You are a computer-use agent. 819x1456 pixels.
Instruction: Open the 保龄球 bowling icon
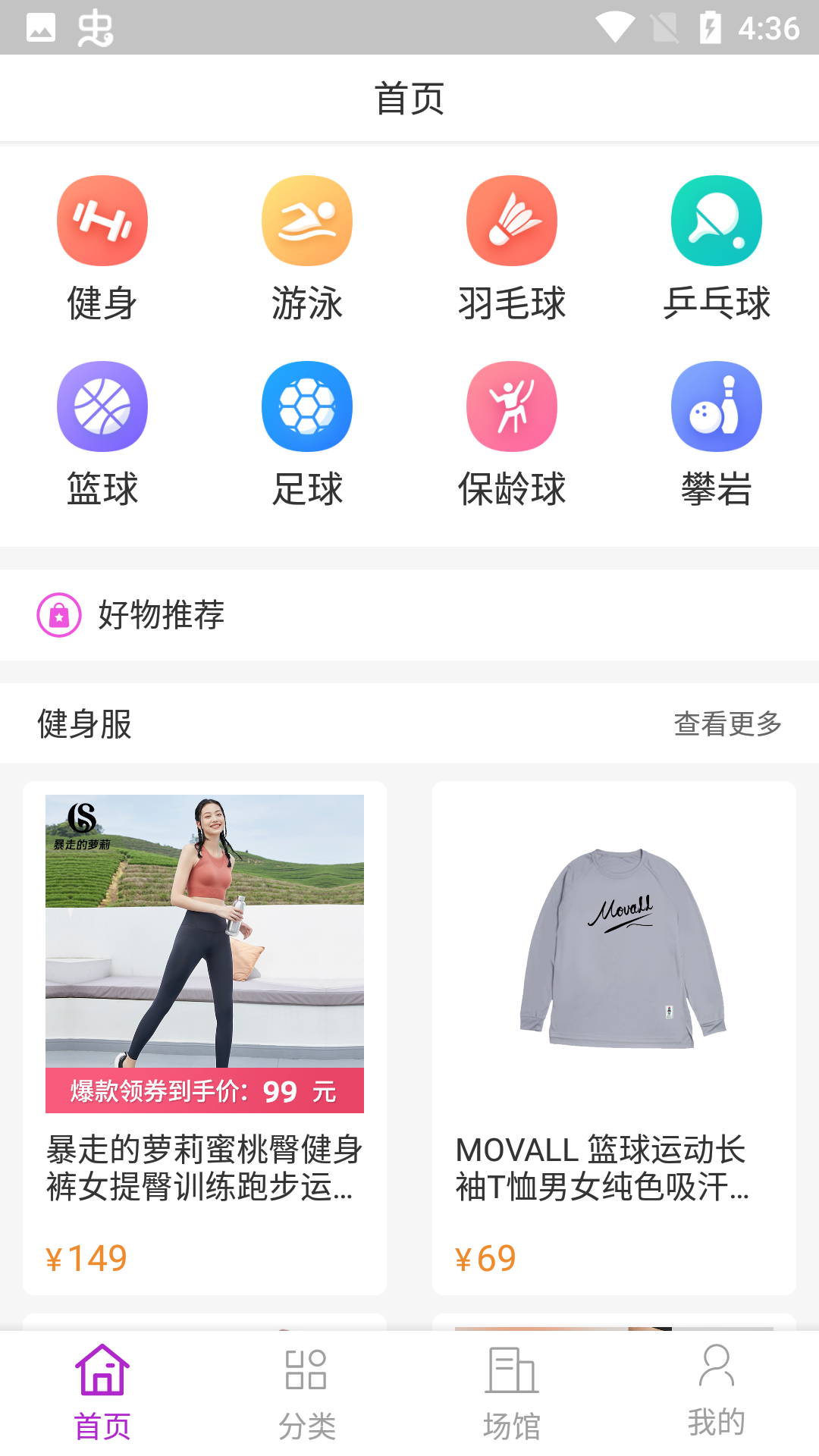tap(512, 406)
